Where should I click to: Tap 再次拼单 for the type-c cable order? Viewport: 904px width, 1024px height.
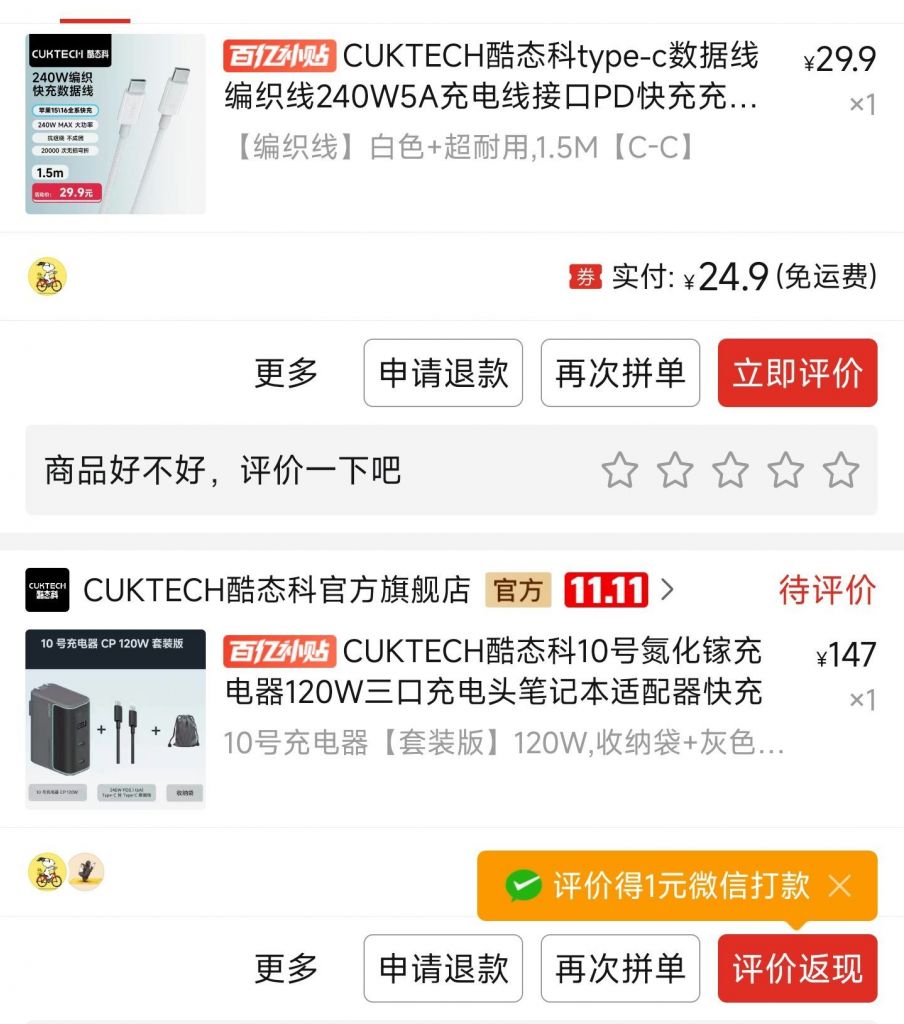tap(620, 373)
